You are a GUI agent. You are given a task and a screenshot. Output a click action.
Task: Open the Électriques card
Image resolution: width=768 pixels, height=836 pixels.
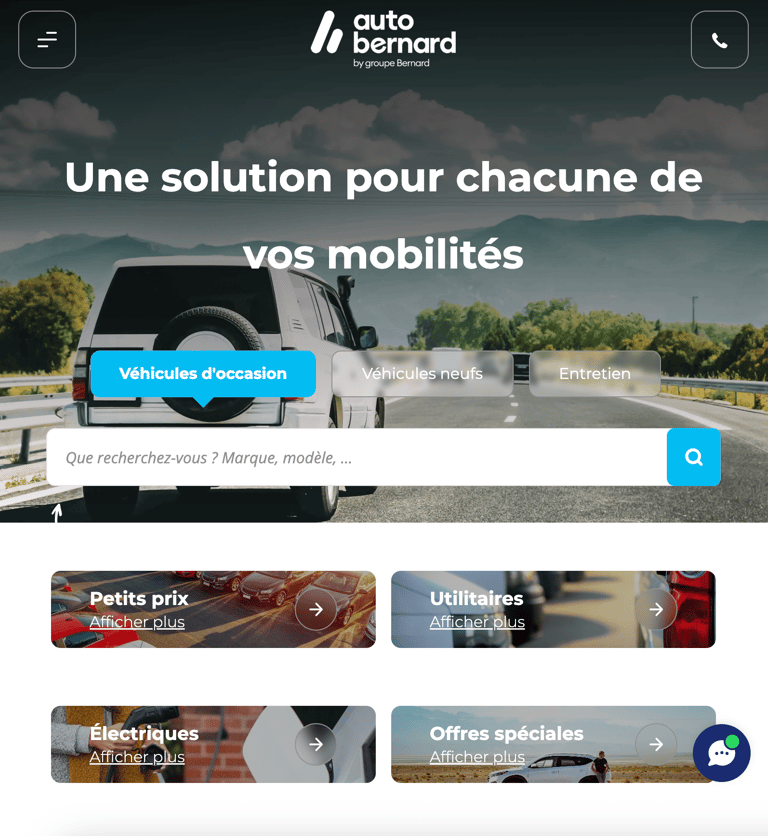pyautogui.click(x=213, y=744)
